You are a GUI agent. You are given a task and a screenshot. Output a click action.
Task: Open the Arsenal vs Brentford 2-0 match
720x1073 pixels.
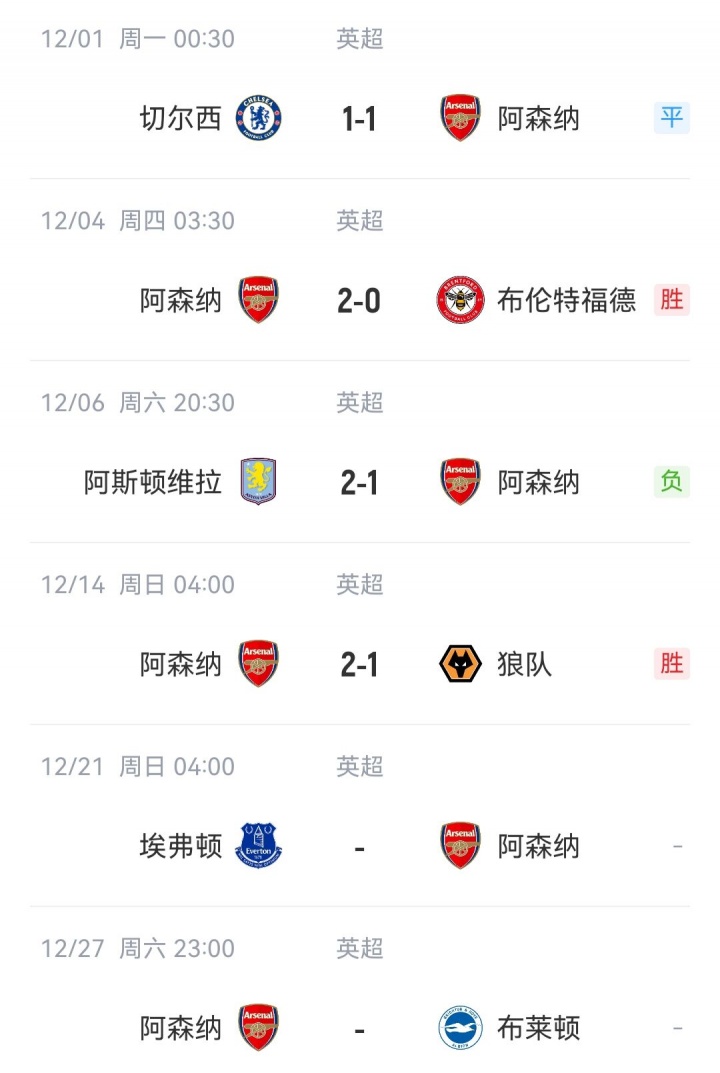click(x=359, y=300)
